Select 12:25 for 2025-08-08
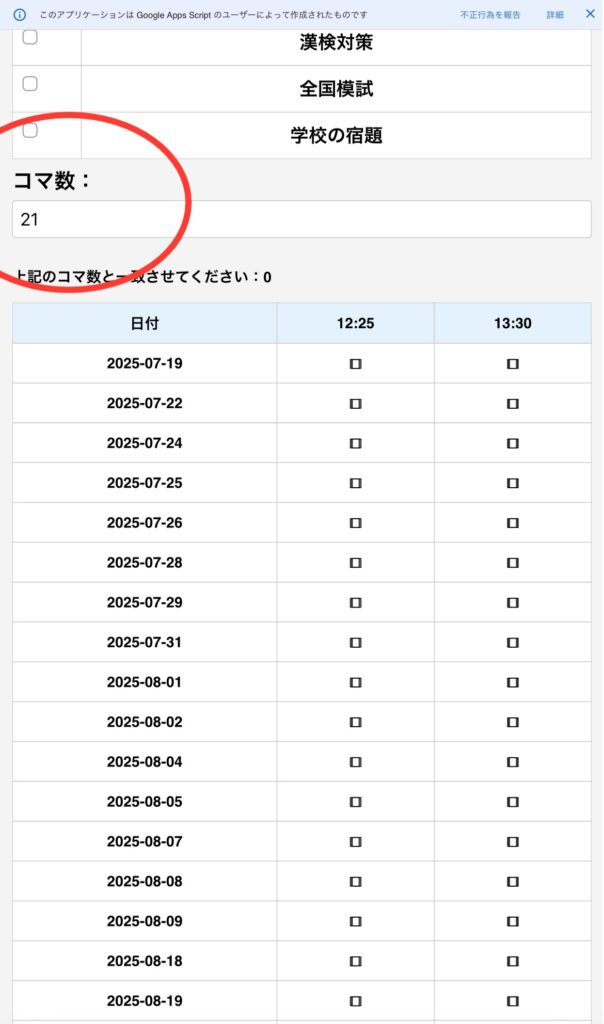 coord(355,882)
